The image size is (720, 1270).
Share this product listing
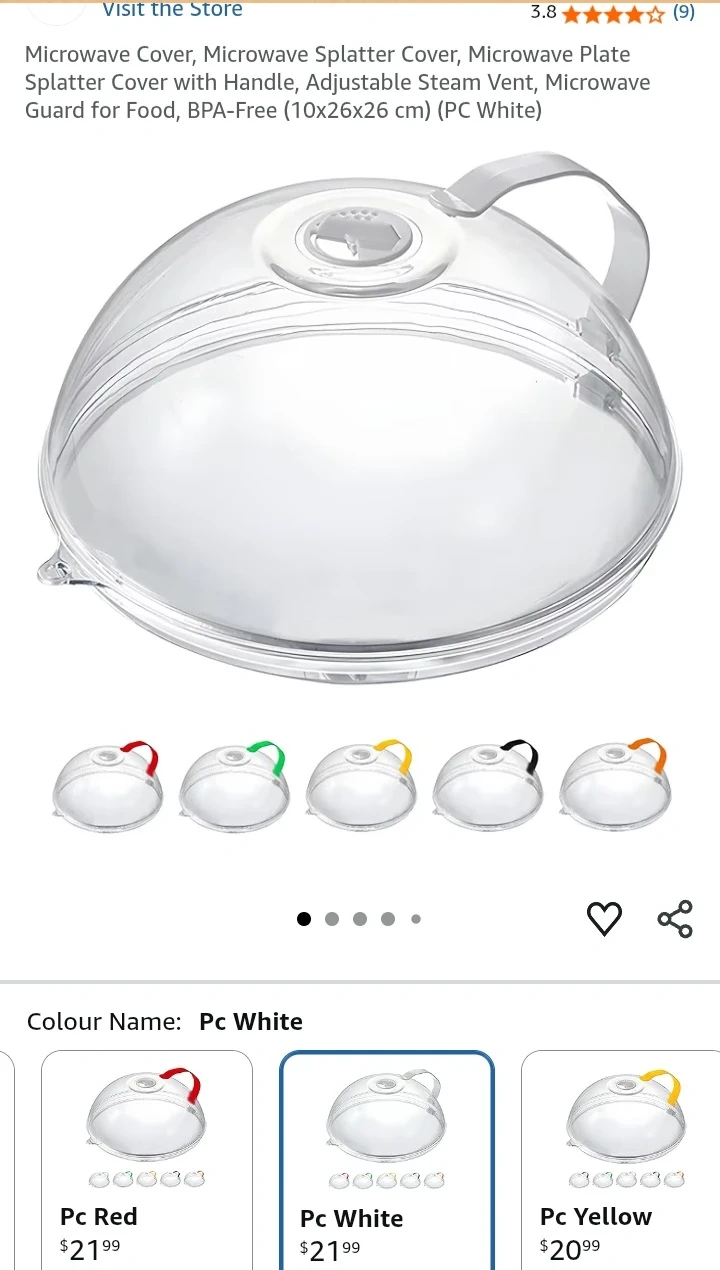(675, 918)
